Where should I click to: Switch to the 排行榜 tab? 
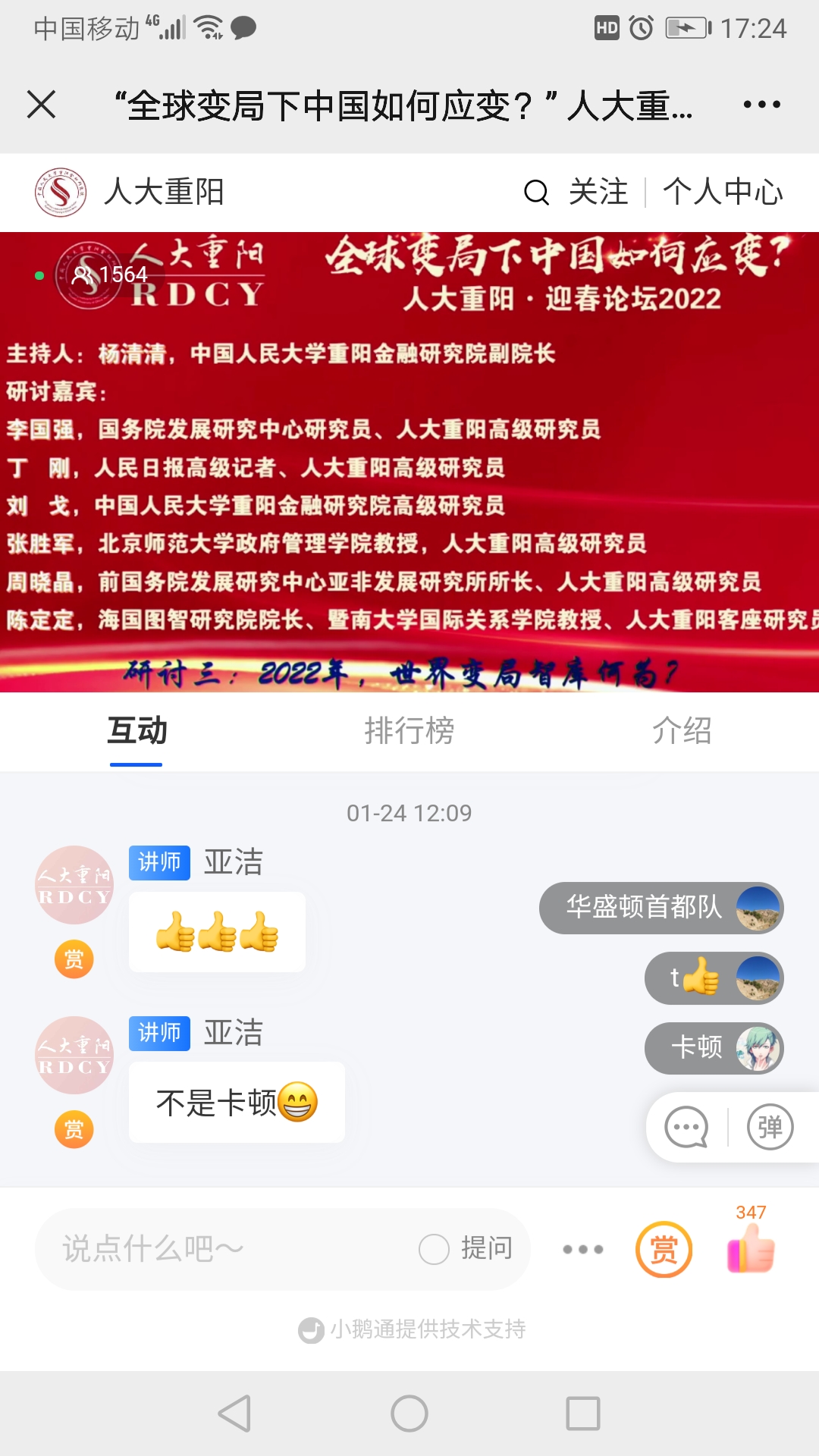coord(409,731)
